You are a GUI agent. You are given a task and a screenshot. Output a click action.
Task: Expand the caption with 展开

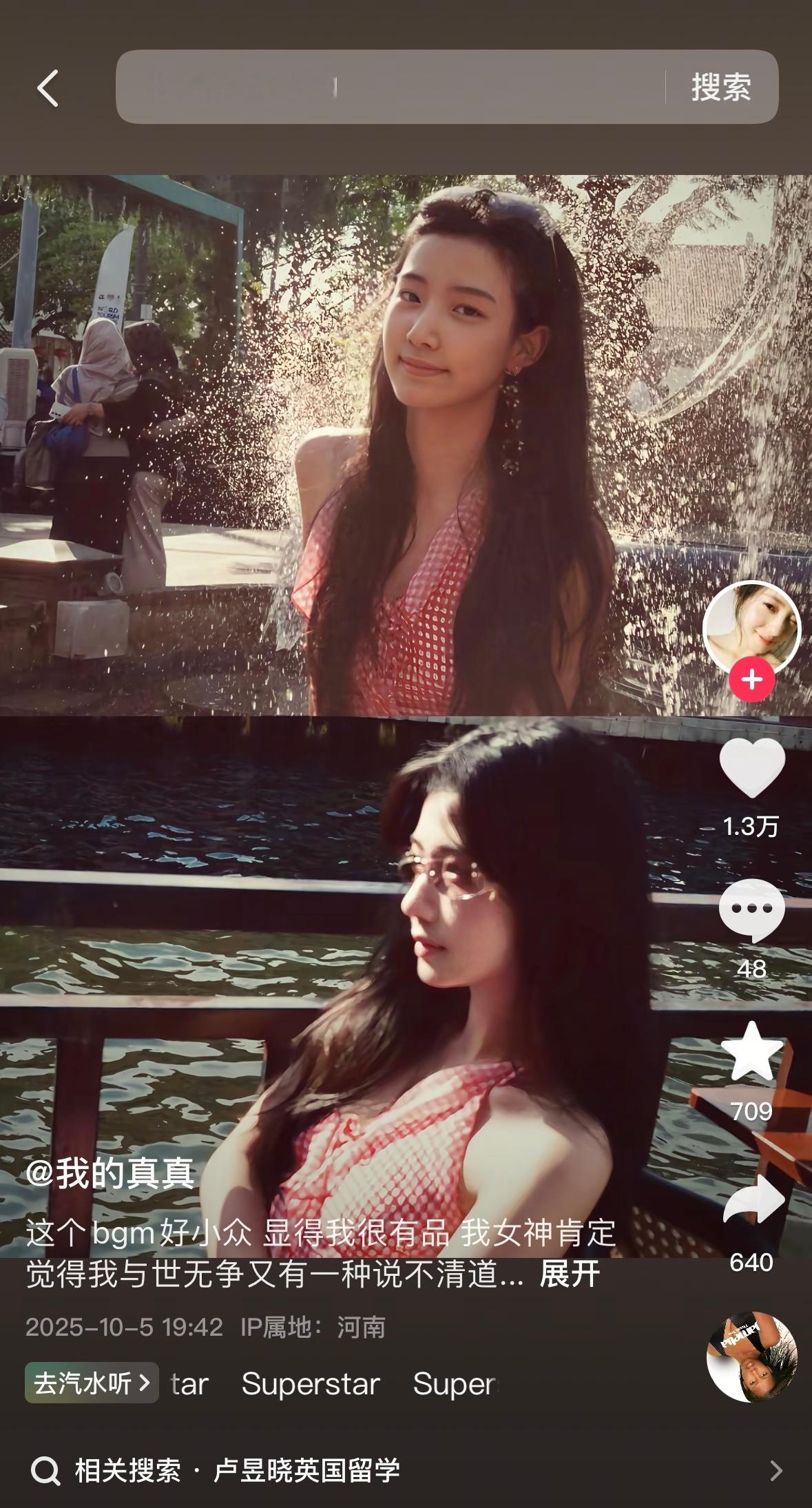click(570, 1274)
